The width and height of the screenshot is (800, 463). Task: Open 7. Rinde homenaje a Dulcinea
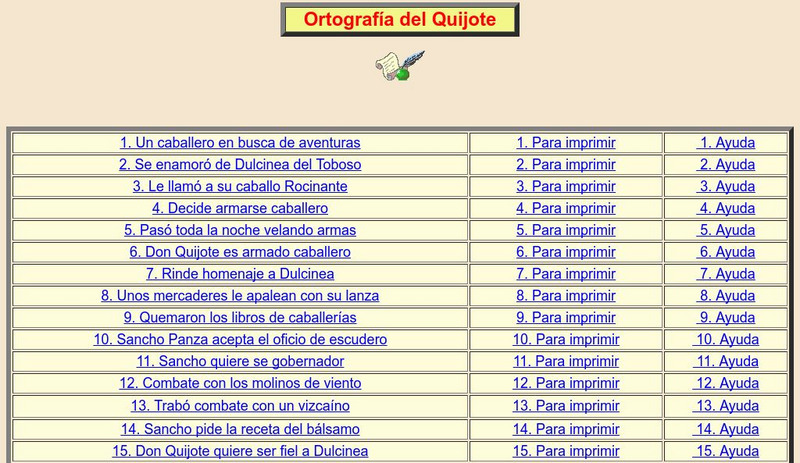(240, 274)
